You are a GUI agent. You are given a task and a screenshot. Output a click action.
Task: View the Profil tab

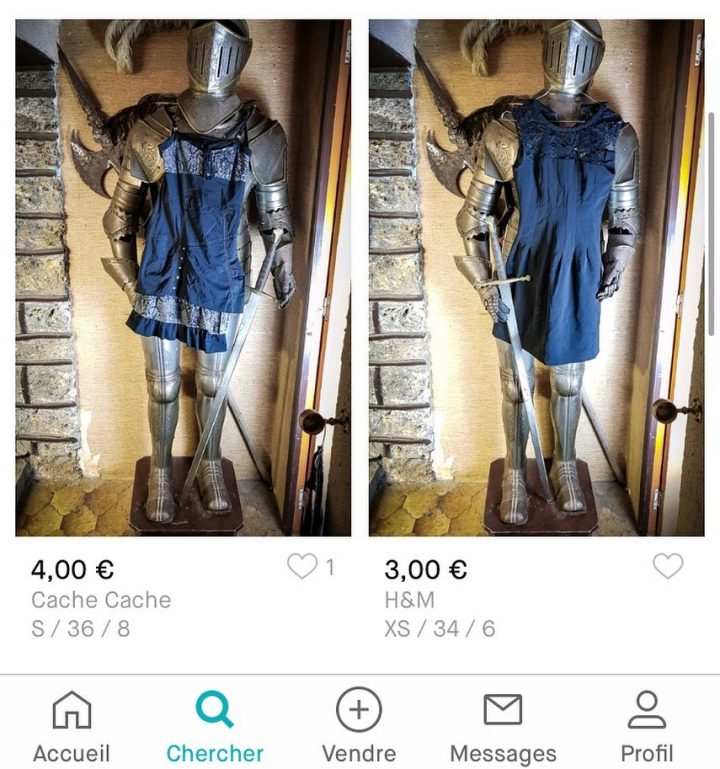coord(646,728)
